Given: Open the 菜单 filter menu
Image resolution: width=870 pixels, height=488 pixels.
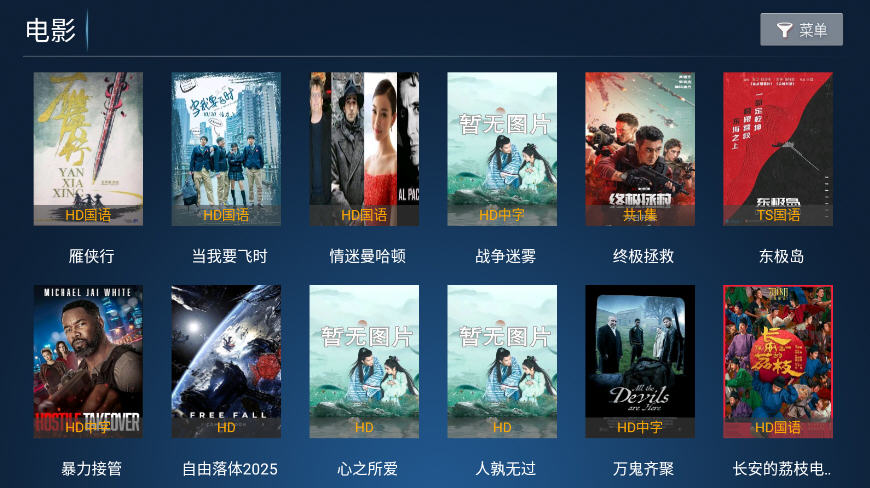Looking at the screenshot, I should pyautogui.click(x=801, y=30).
